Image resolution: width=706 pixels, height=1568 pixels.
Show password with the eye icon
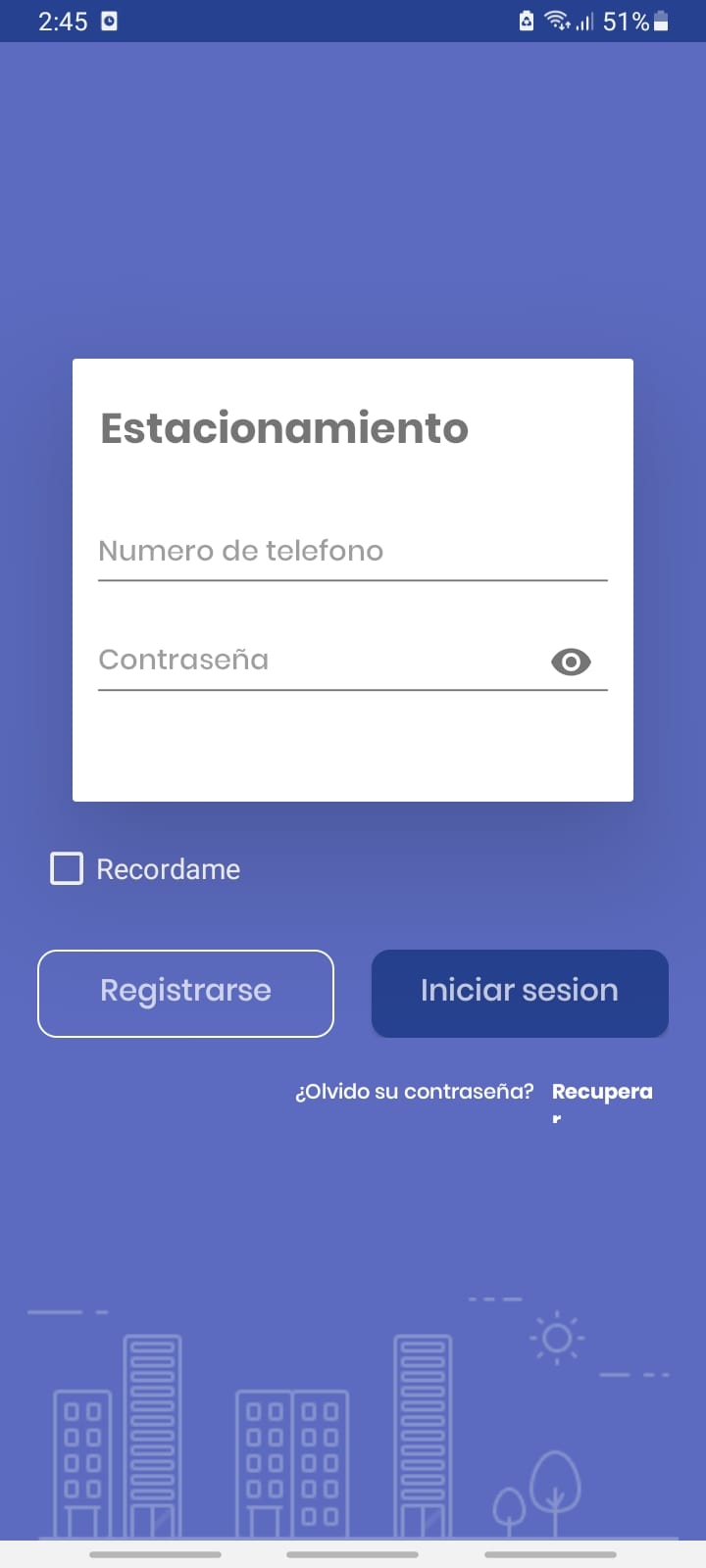tap(571, 662)
